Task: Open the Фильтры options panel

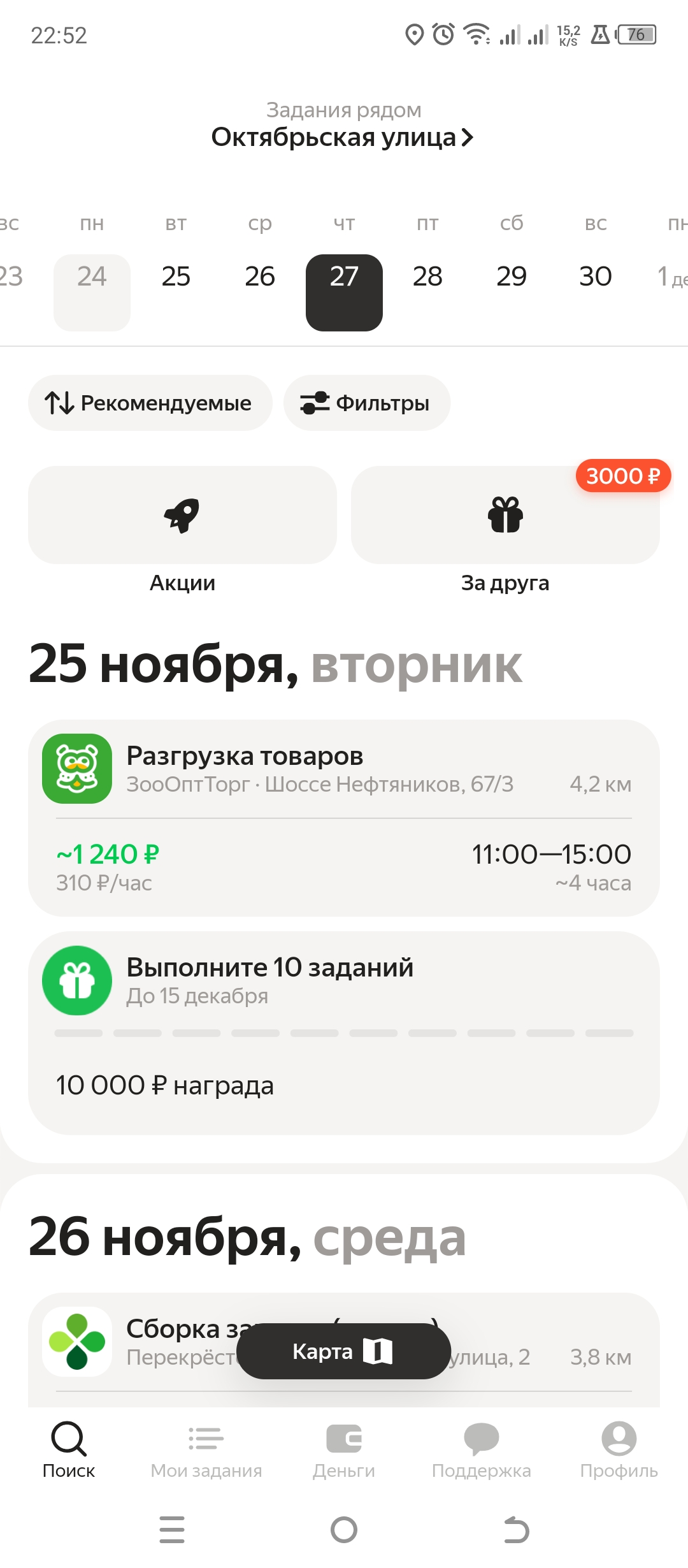Action: pos(366,402)
